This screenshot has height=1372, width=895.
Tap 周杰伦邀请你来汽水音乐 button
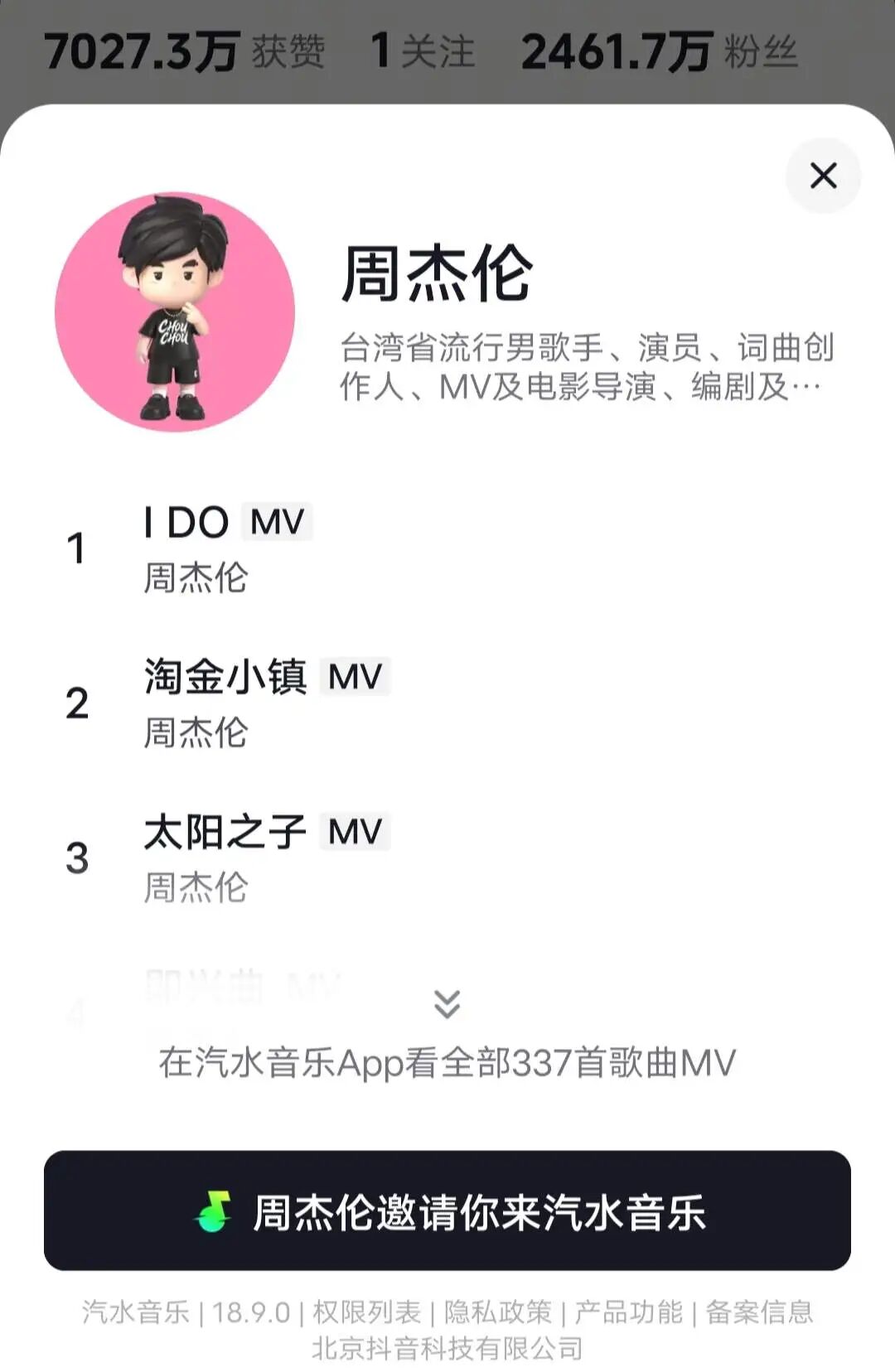click(447, 1210)
